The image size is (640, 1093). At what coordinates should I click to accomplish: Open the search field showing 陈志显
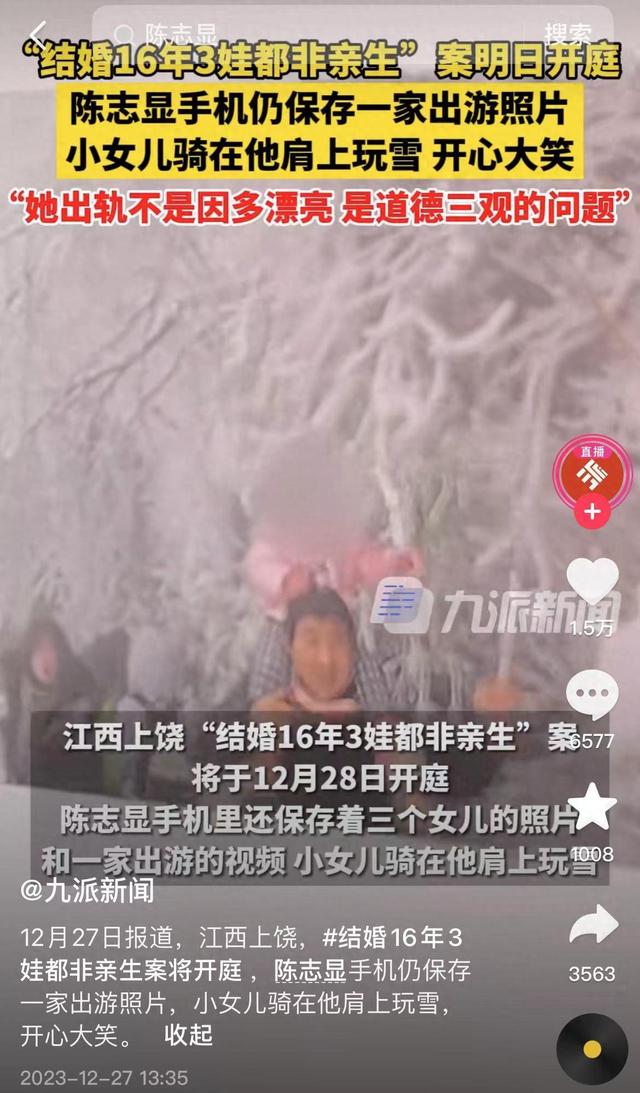click(x=300, y=33)
